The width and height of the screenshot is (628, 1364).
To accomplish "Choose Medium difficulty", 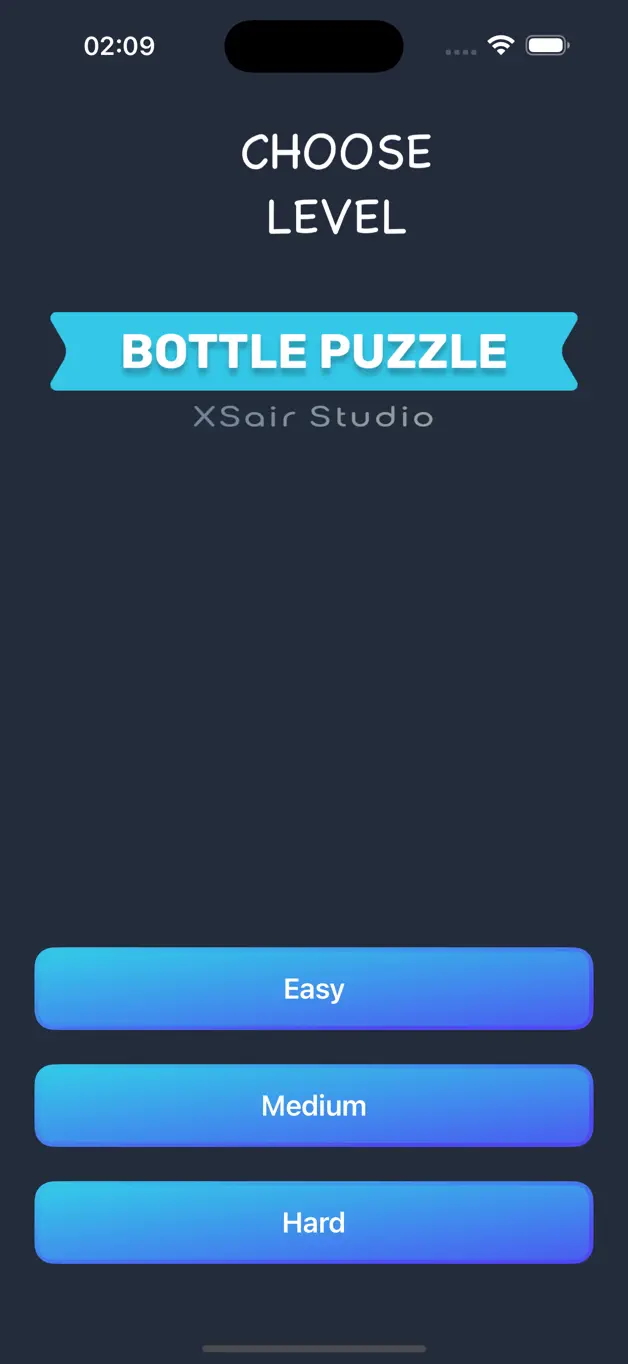I will (x=314, y=1106).
